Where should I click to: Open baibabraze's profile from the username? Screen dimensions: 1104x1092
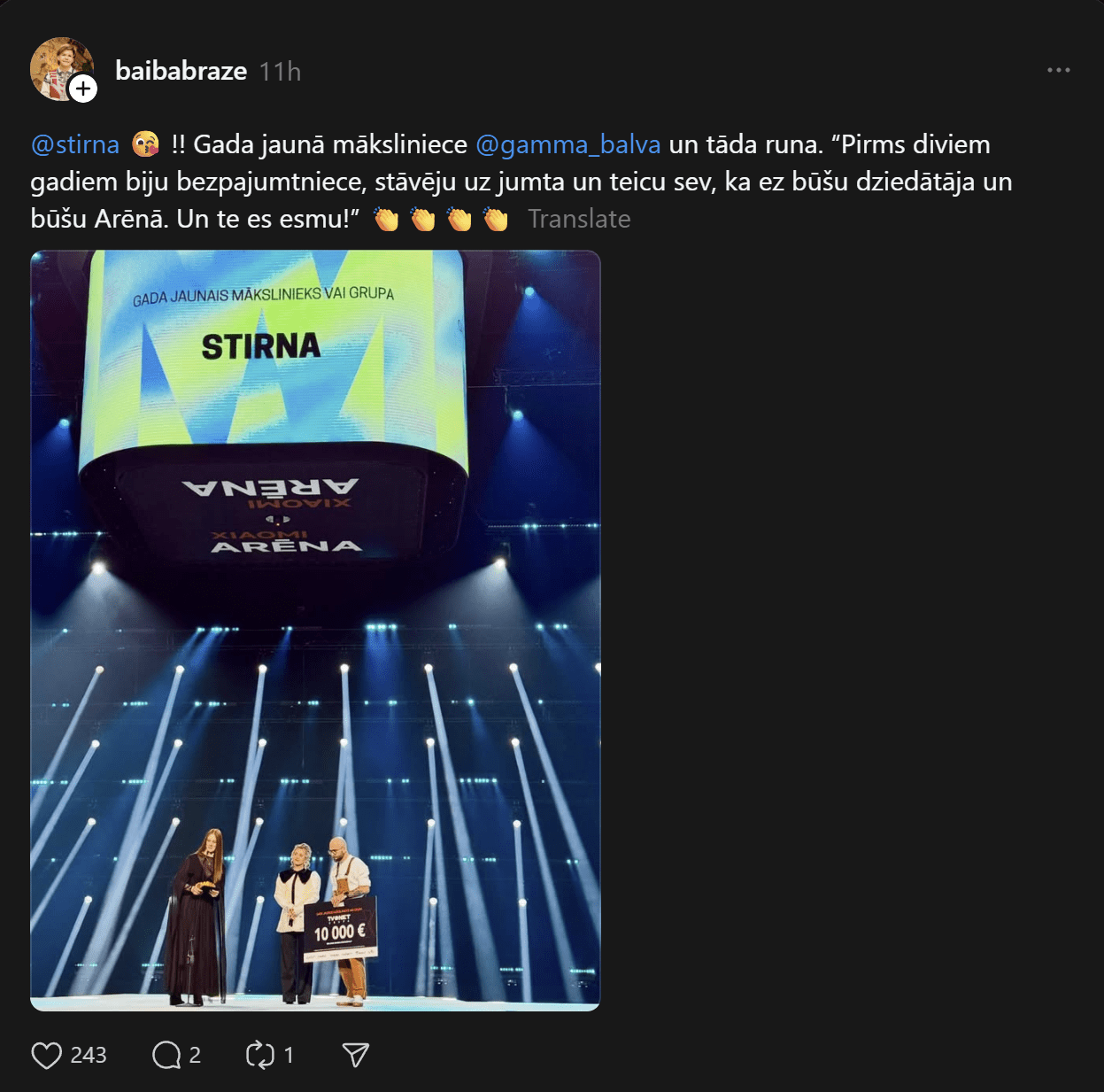coord(181,71)
